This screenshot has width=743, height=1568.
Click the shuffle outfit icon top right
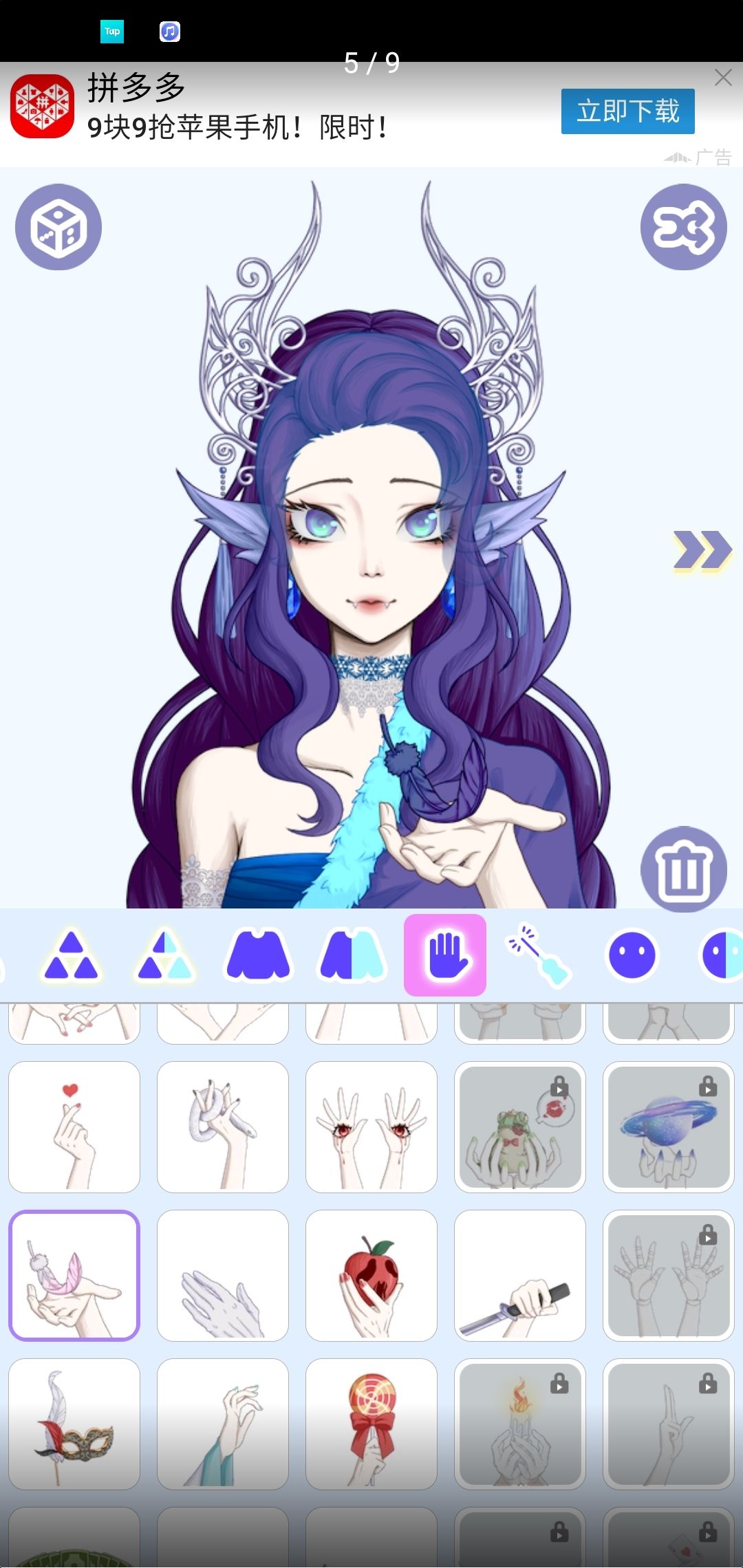(685, 228)
